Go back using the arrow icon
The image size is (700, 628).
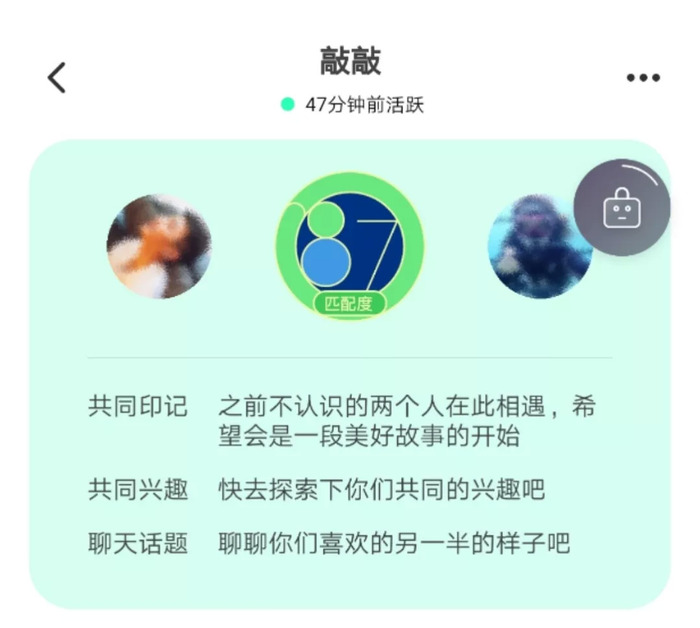[x=57, y=78]
